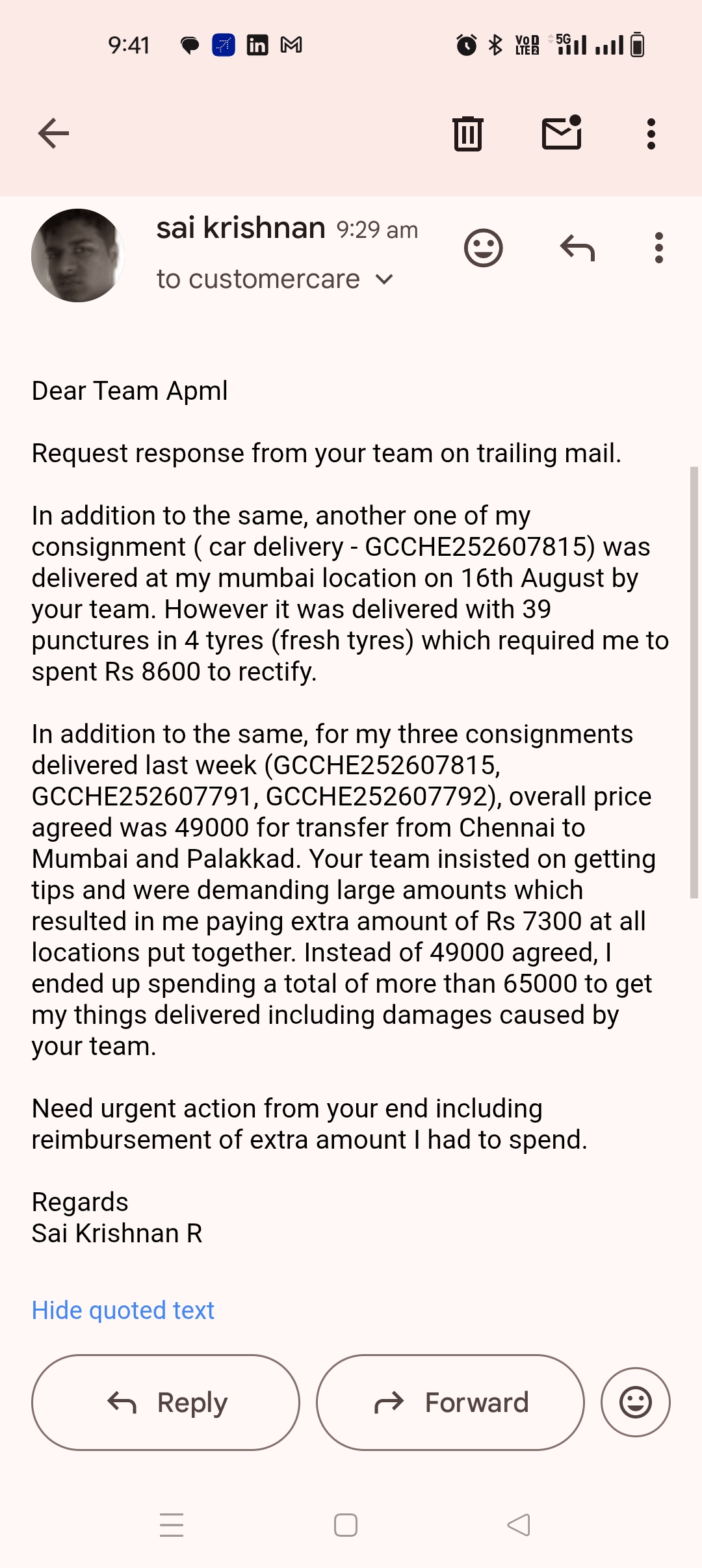The image size is (702, 1568).
Task: Delete this email
Action: click(x=468, y=134)
